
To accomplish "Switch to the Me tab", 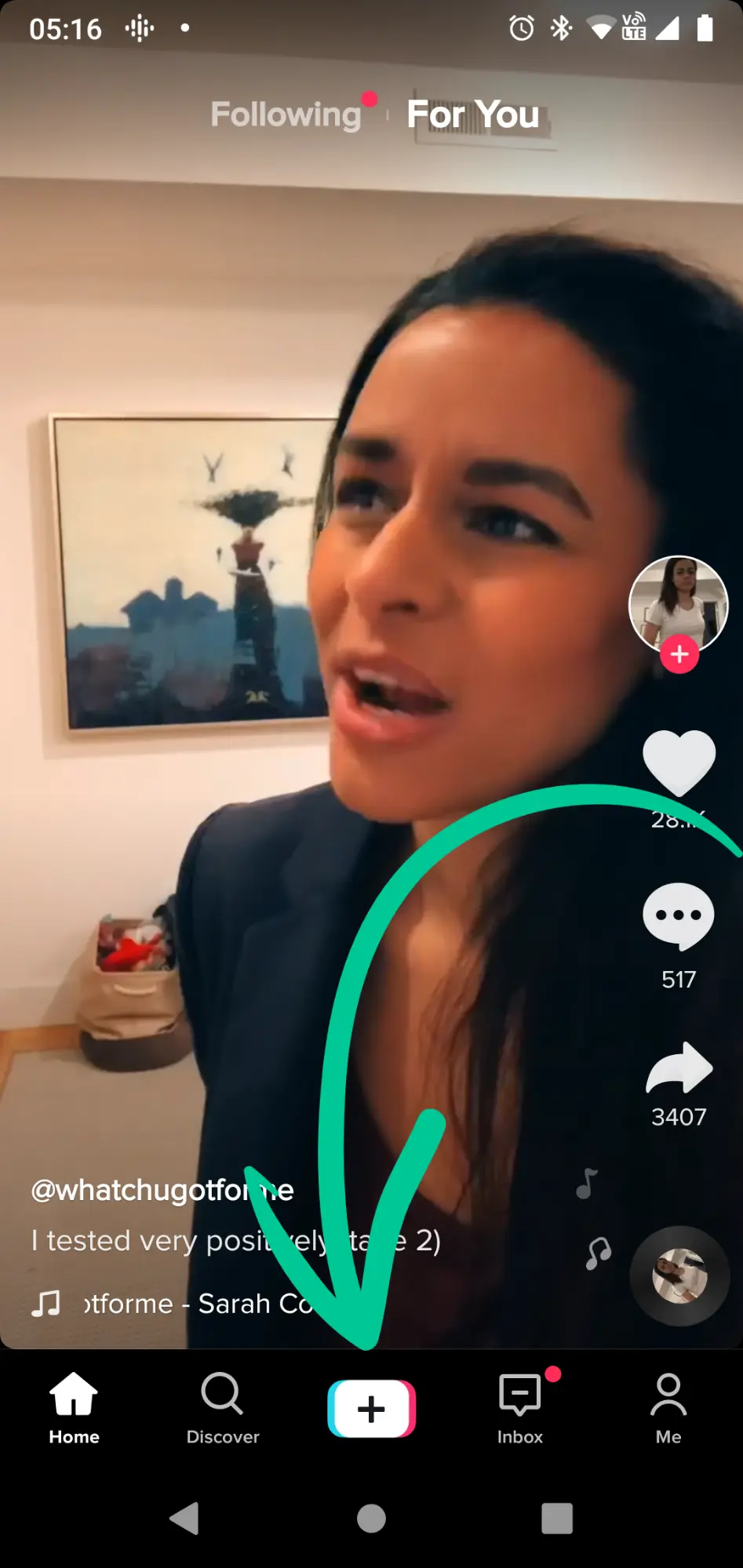I will pos(668,1408).
